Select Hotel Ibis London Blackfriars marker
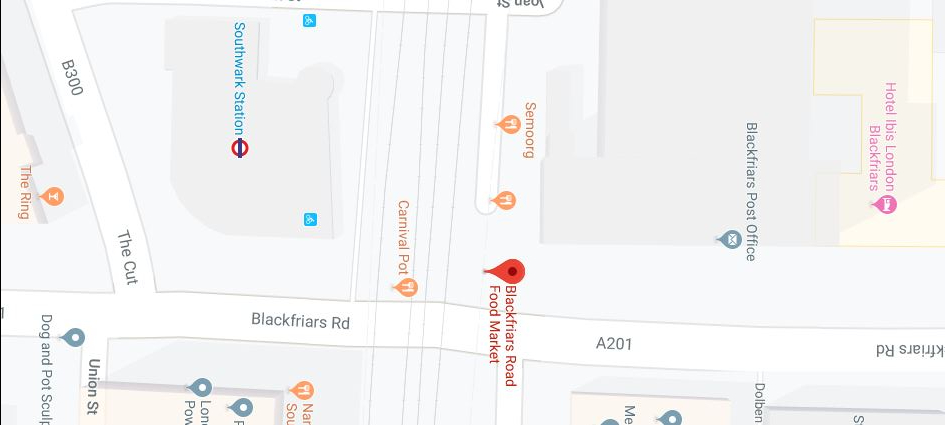The width and height of the screenshot is (945, 425). (x=884, y=204)
